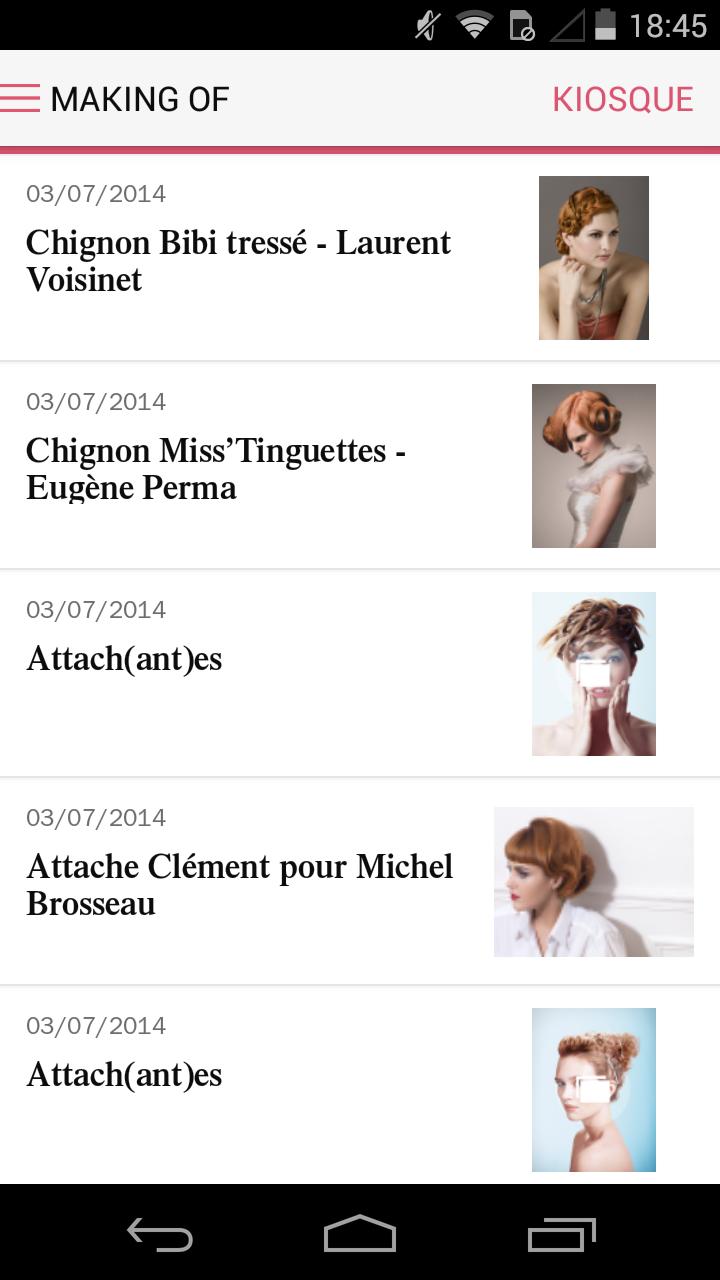Open the article Chignon Bibi tressé

238,261
